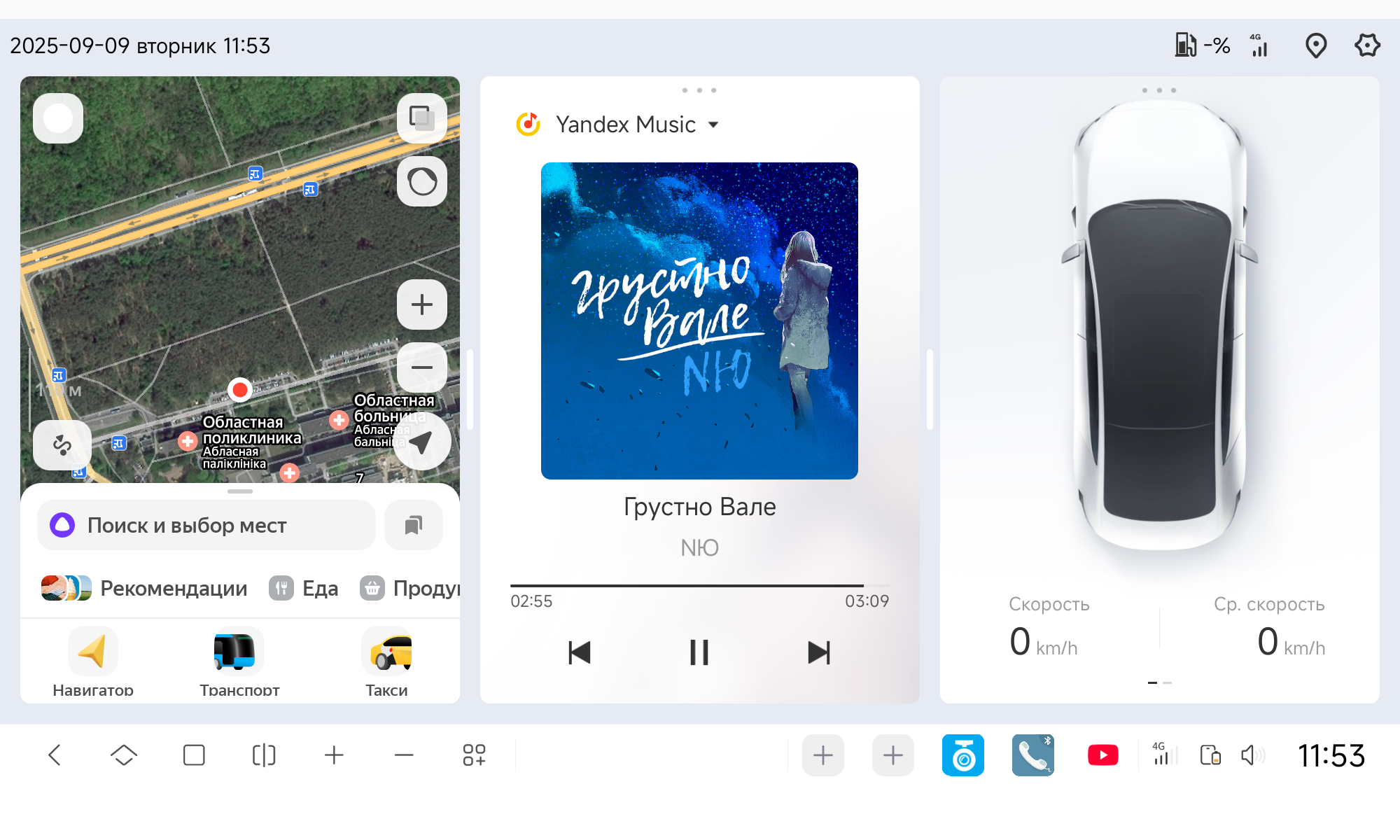Go back using the navigation bar
The image size is (1400, 840).
coord(55,755)
